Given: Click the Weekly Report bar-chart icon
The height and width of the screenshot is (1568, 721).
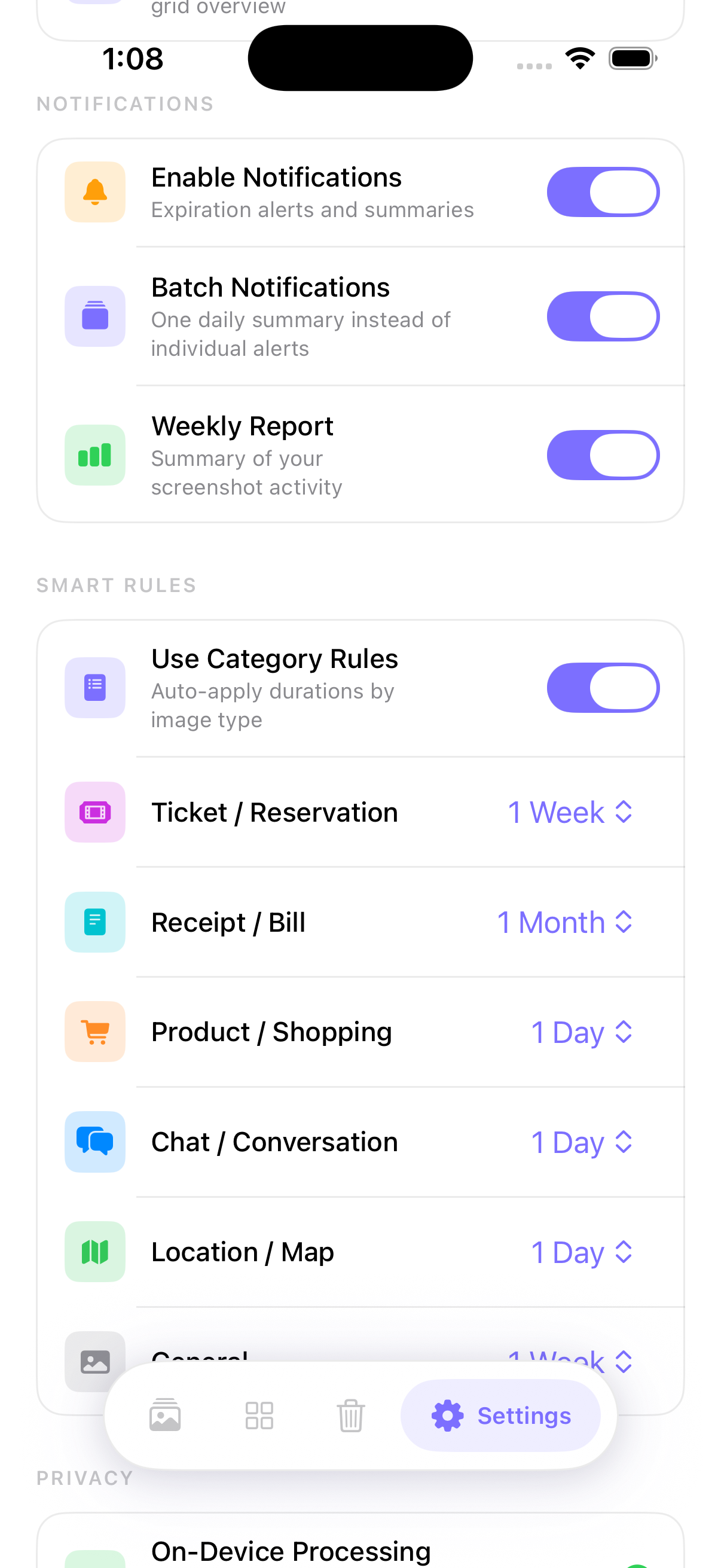Looking at the screenshot, I should pyautogui.click(x=95, y=454).
